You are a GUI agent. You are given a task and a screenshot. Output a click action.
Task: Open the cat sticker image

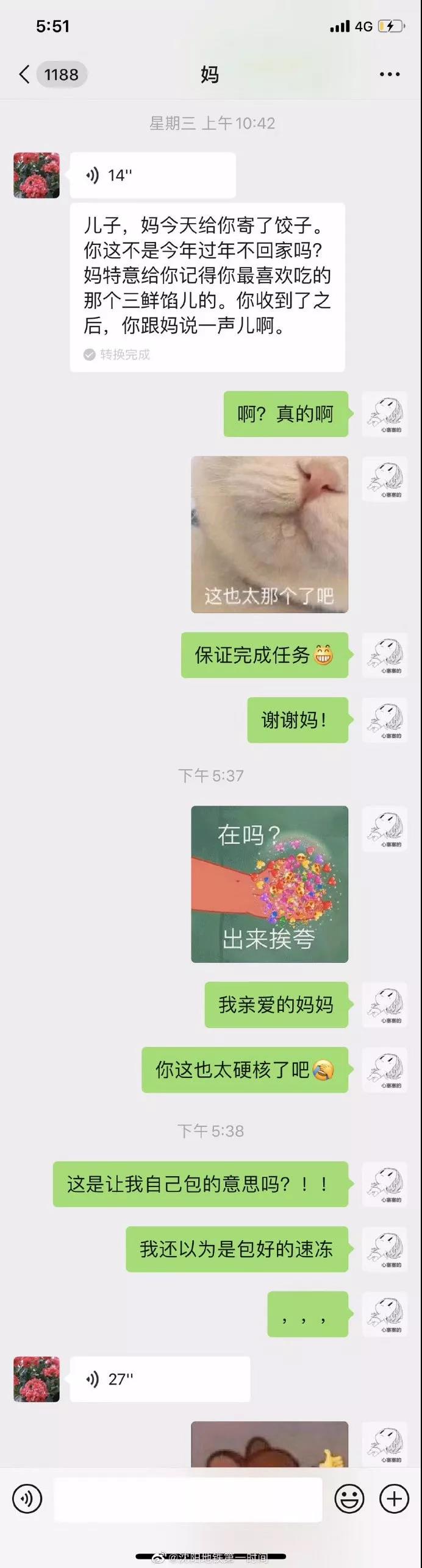pos(270,534)
